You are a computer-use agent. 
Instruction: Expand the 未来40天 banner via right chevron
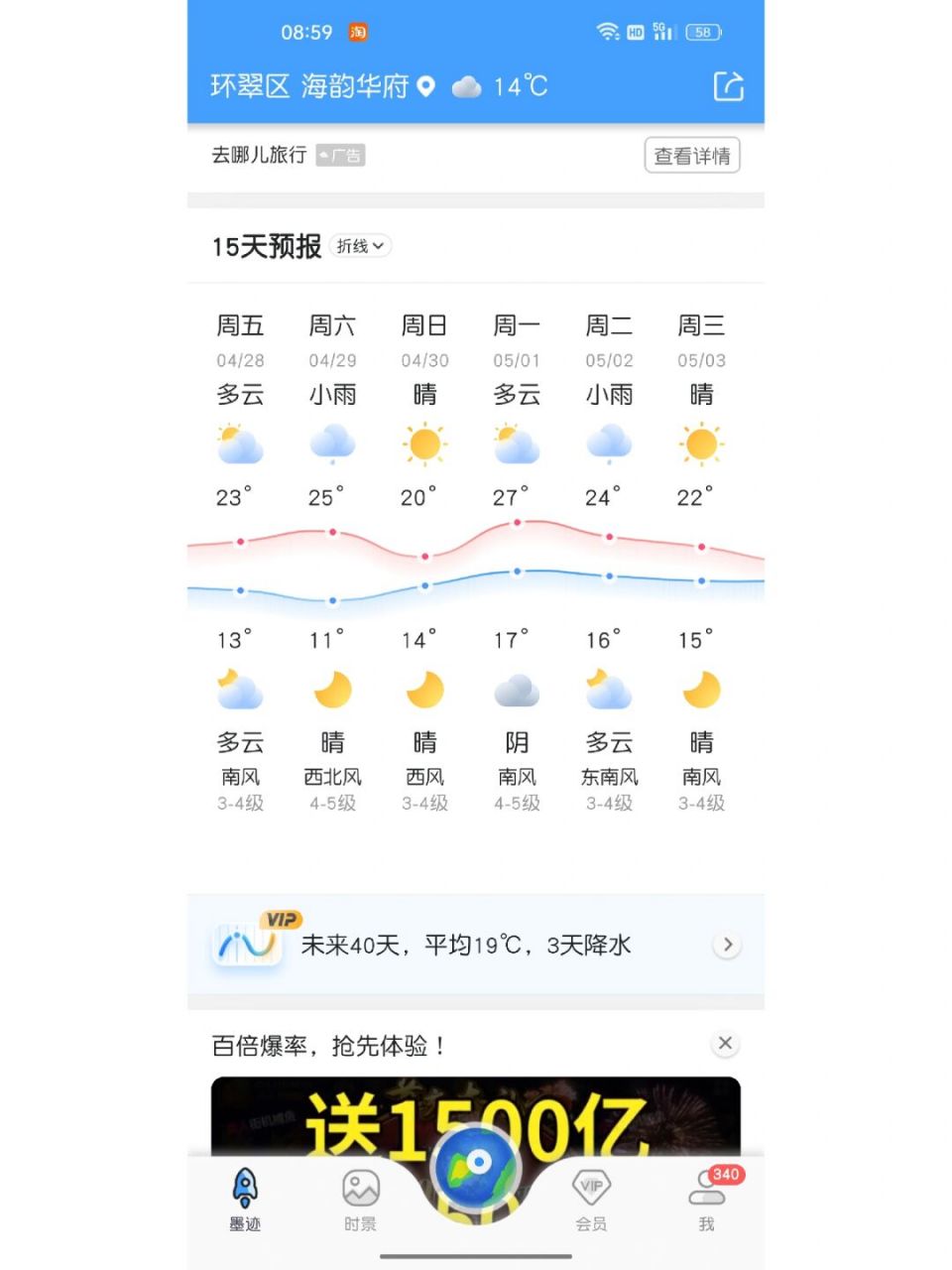[728, 945]
